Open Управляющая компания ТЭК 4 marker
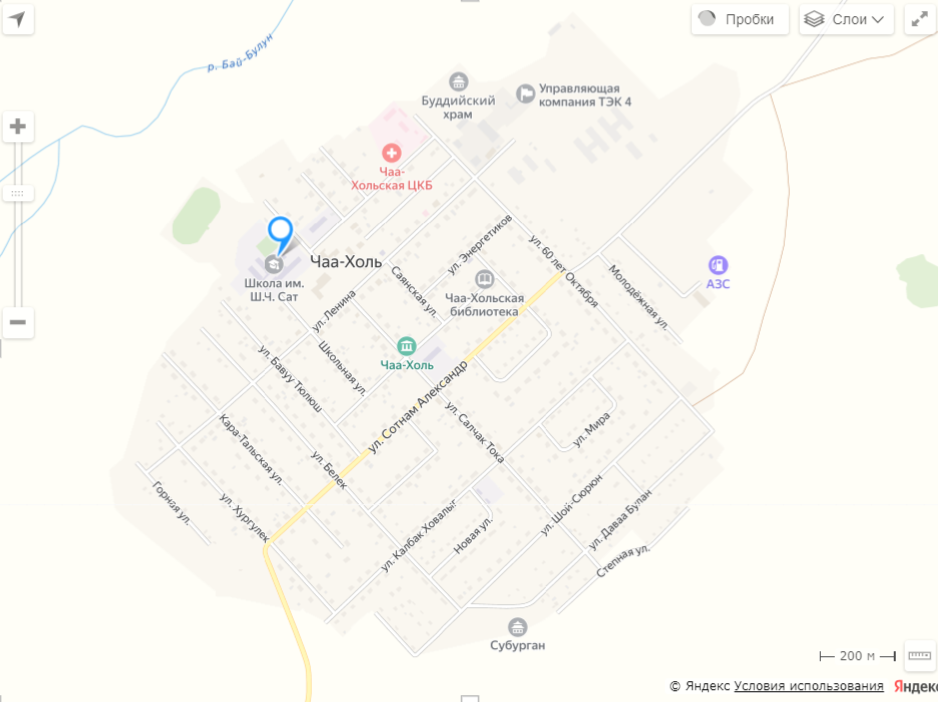The height and width of the screenshot is (702, 938). [x=525, y=94]
